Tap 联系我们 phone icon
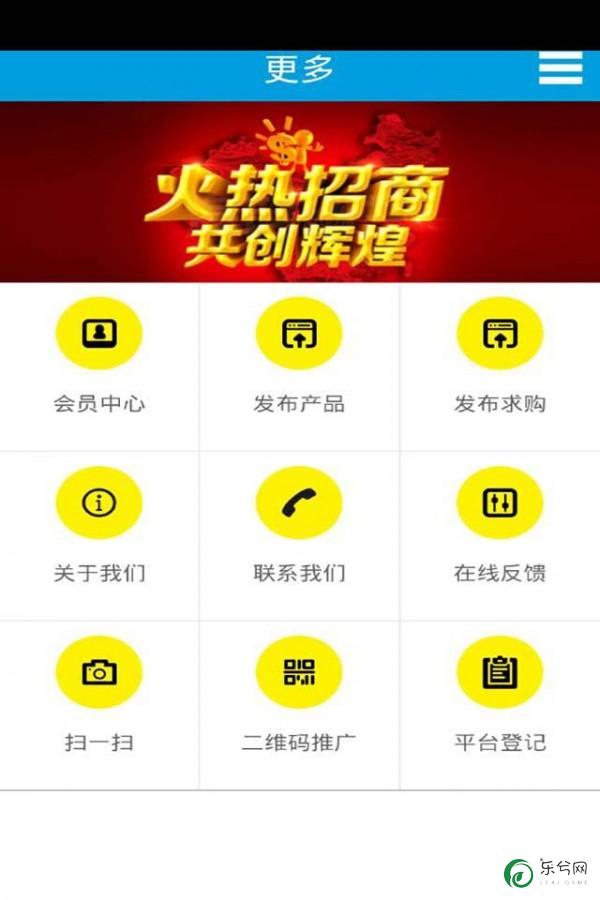The image size is (600, 900). 299,503
